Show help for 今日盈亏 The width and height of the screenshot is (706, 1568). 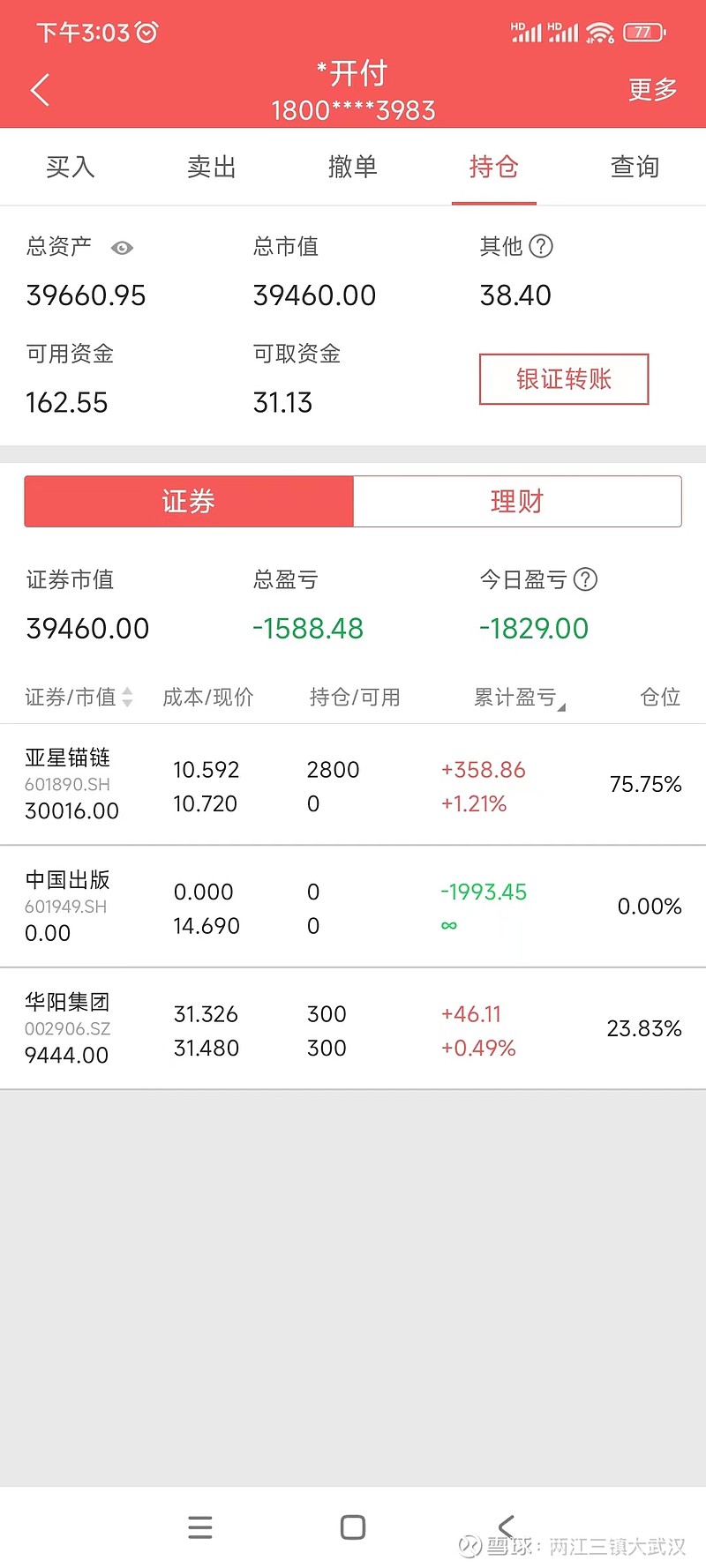pos(586,579)
